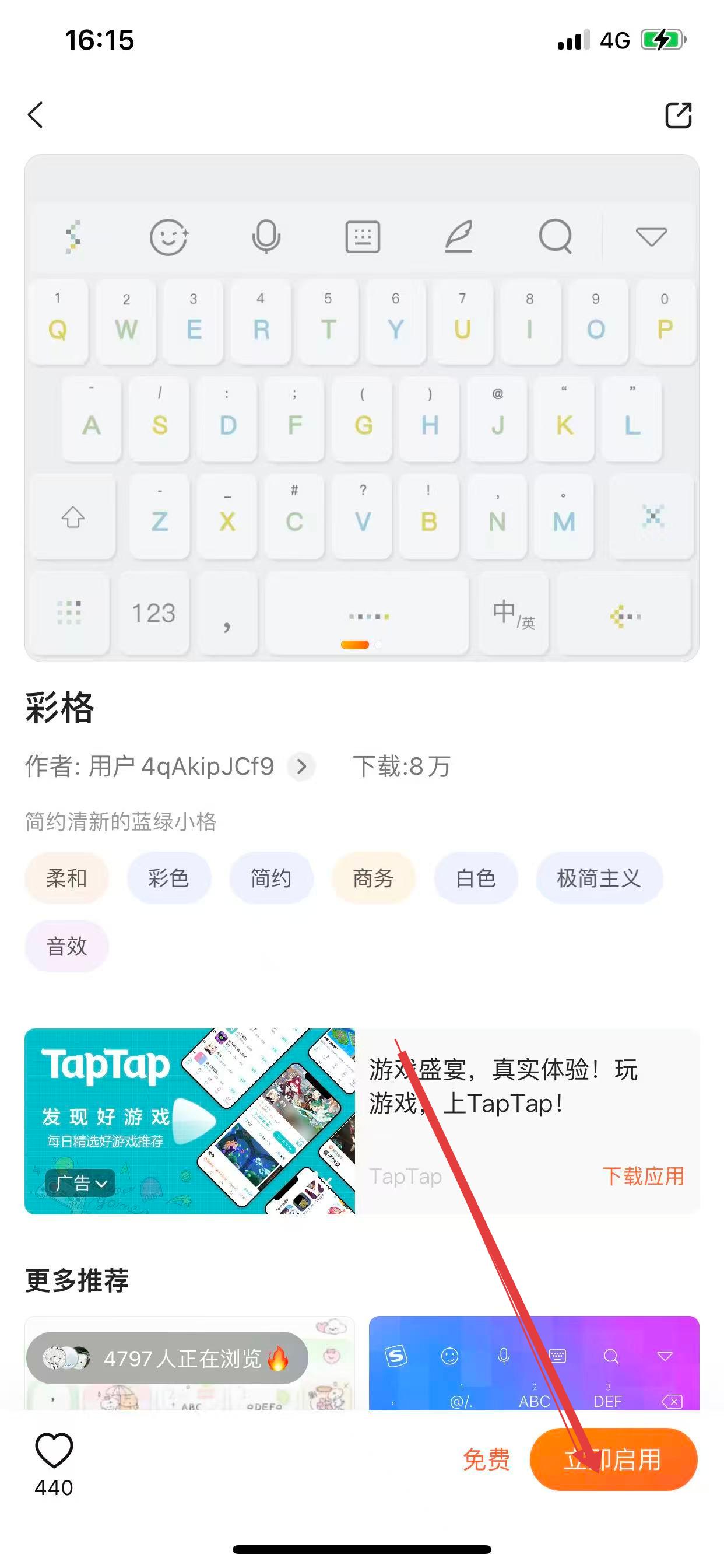Go back using the top-left arrow
724x1568 pixels.
[x=37, y=114]
